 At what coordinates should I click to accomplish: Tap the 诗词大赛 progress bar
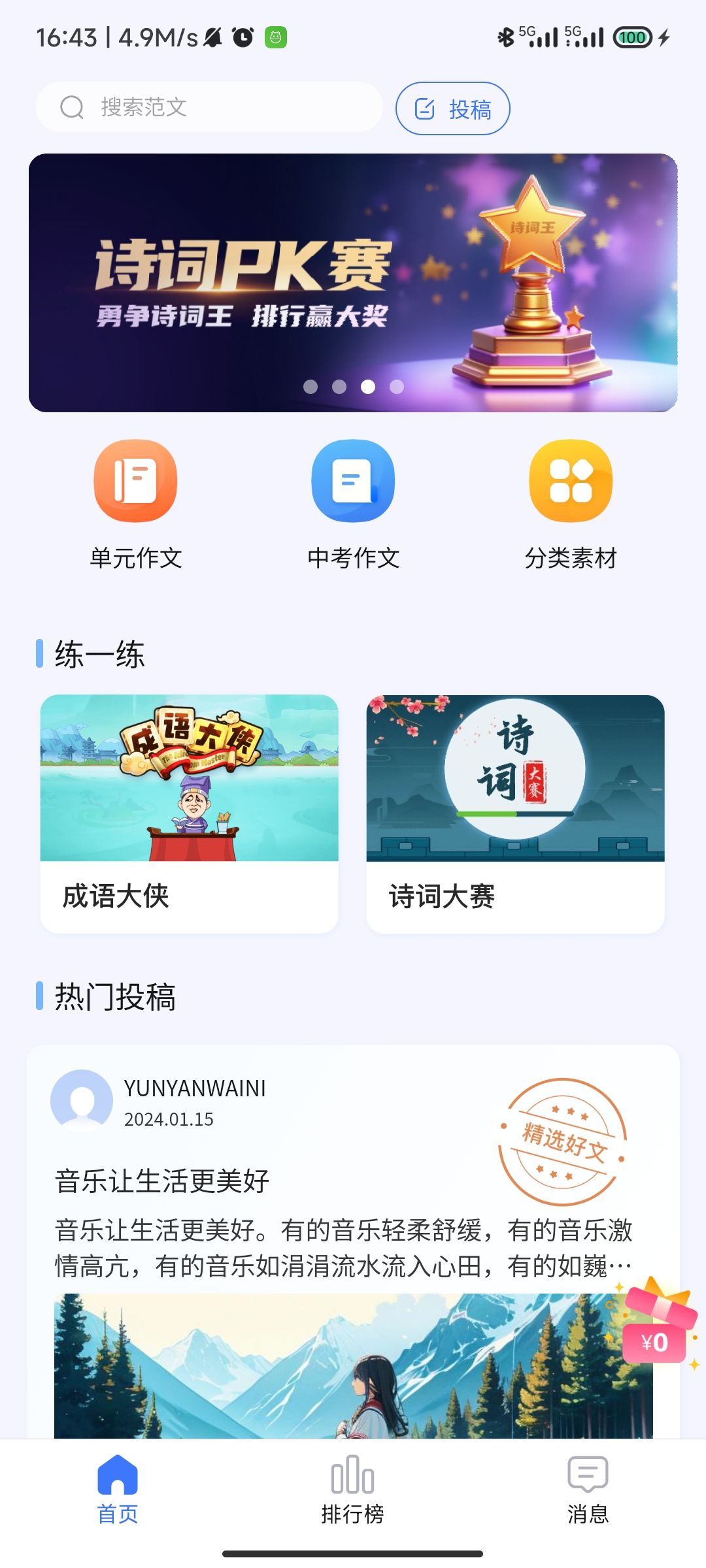tap(514, 812)
